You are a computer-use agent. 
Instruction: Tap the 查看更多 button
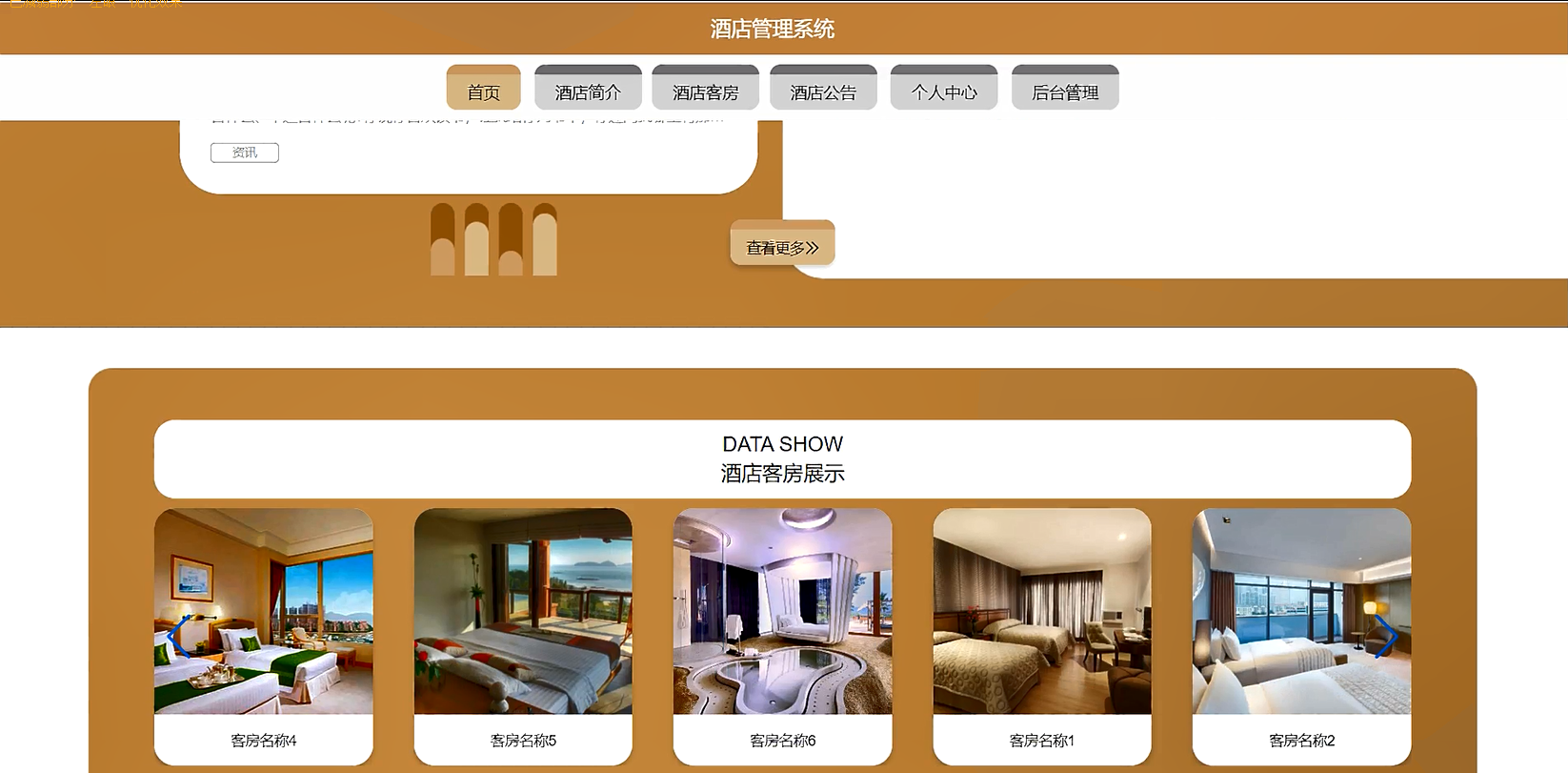[782, 245]
